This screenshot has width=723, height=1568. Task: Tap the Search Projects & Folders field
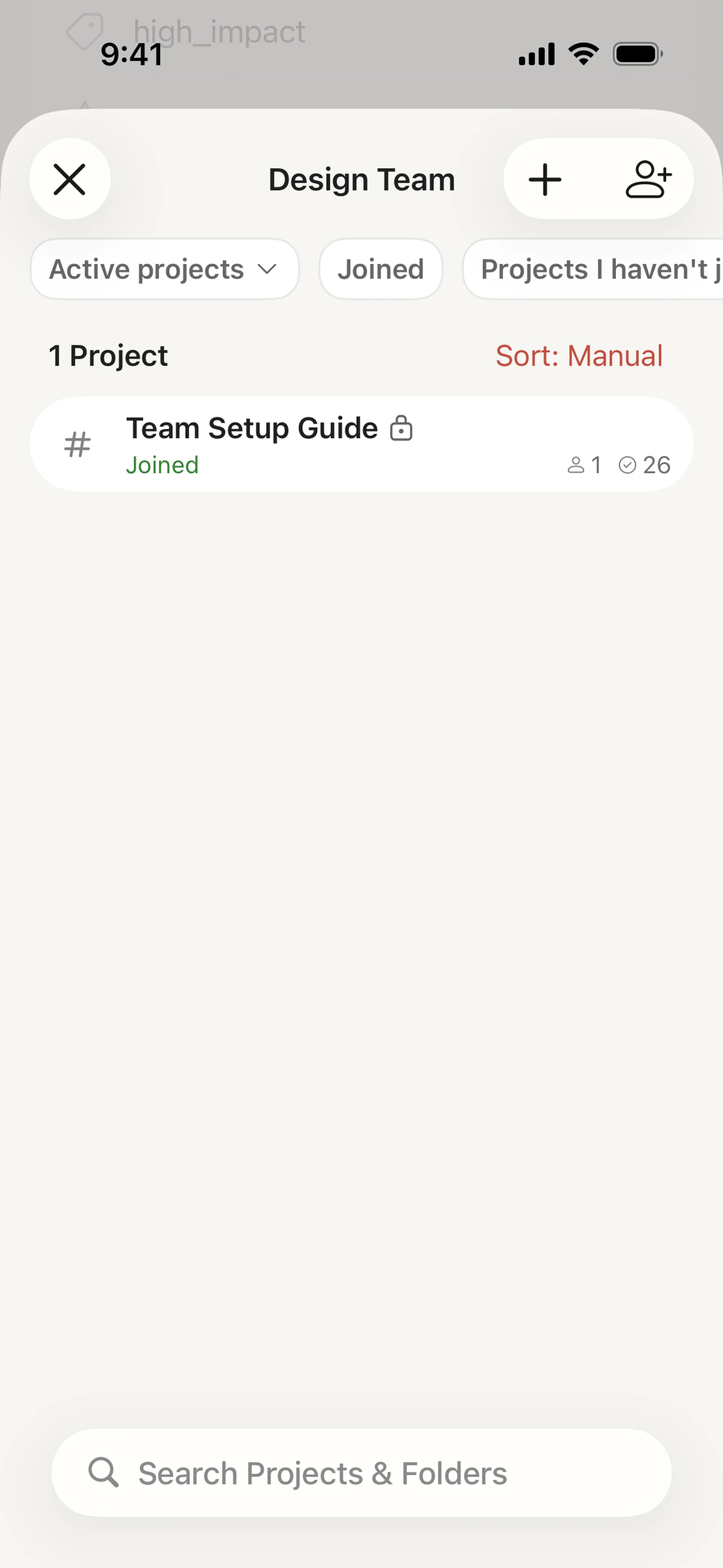coord(361,1473)
